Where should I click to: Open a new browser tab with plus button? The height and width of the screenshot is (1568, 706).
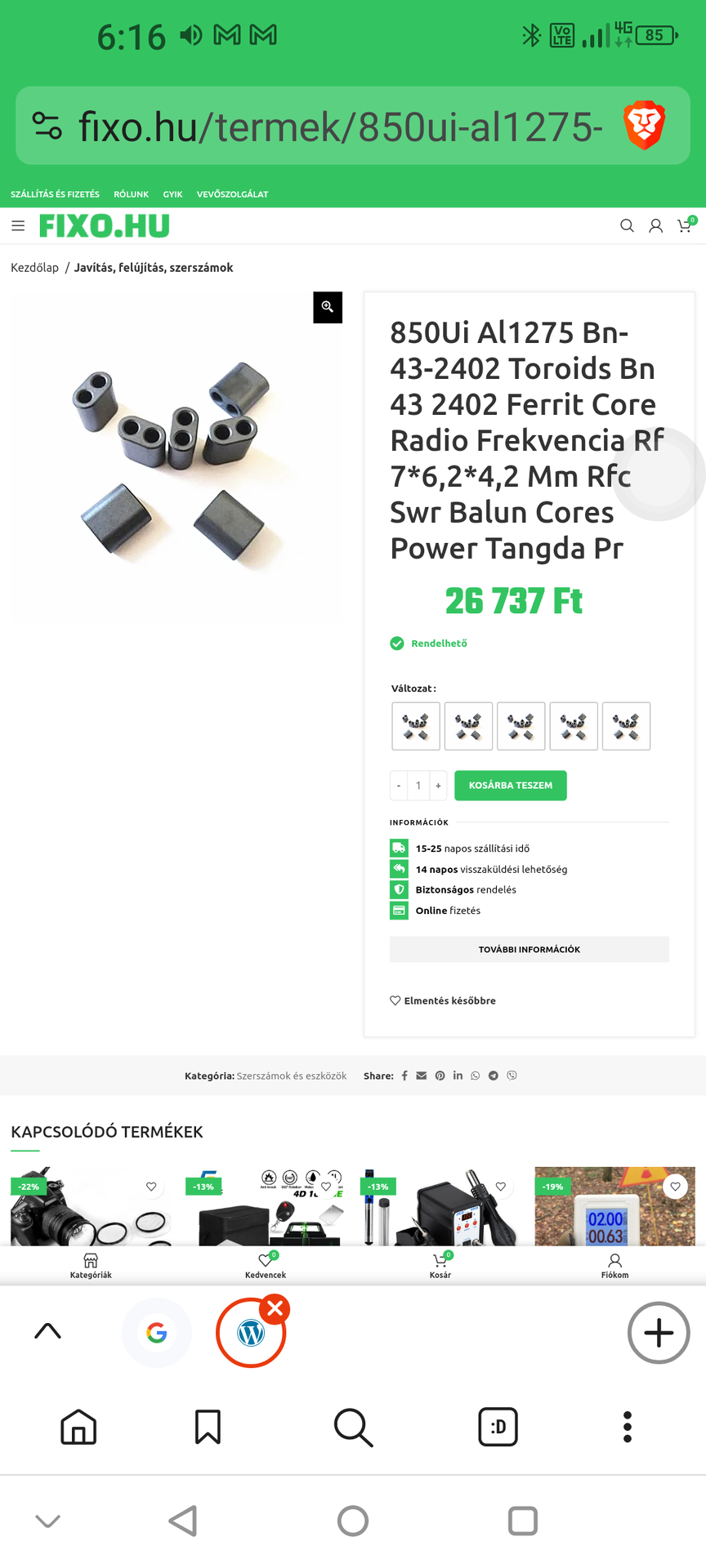click(659, 1333)
